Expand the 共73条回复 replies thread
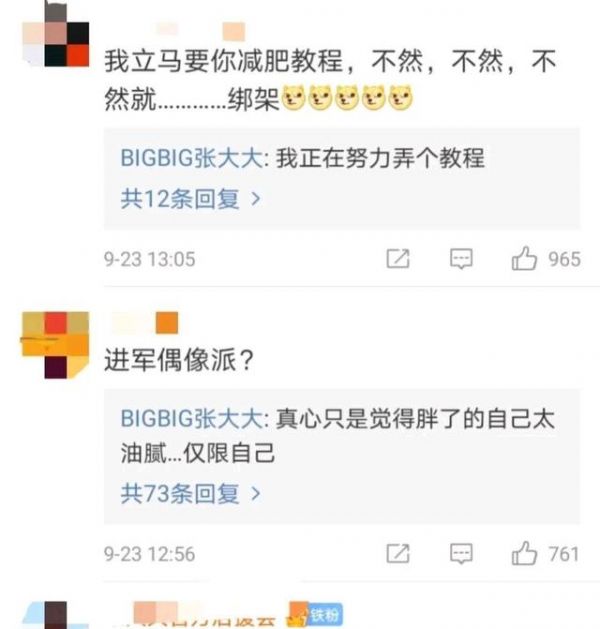Image resolution: width=600 pixels, height=629 pixels. (x=191, y=493)
